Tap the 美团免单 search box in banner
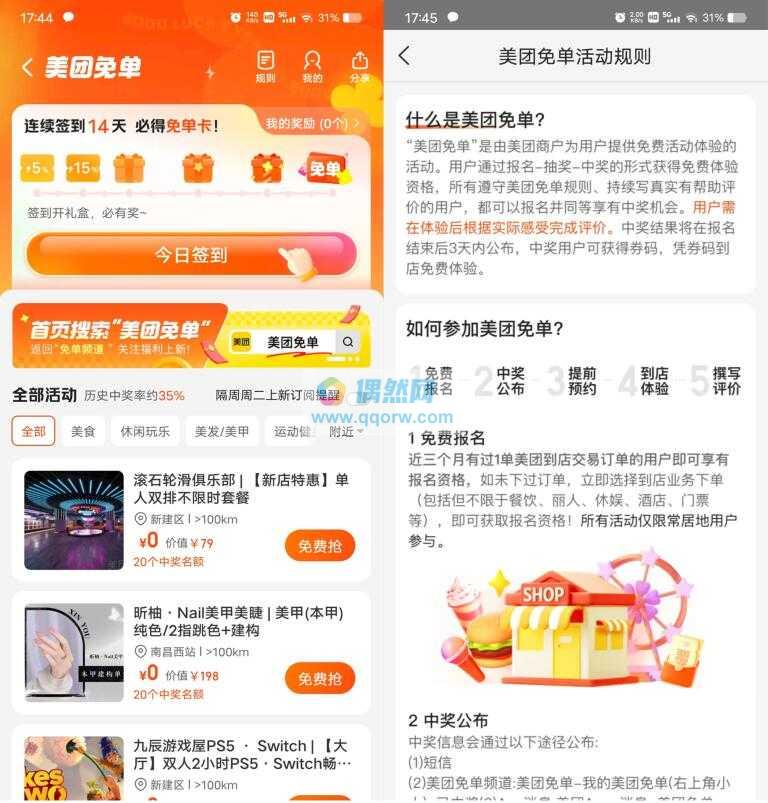Image resolution: width=768 pixels, height=803 pixels. point(294,342)
